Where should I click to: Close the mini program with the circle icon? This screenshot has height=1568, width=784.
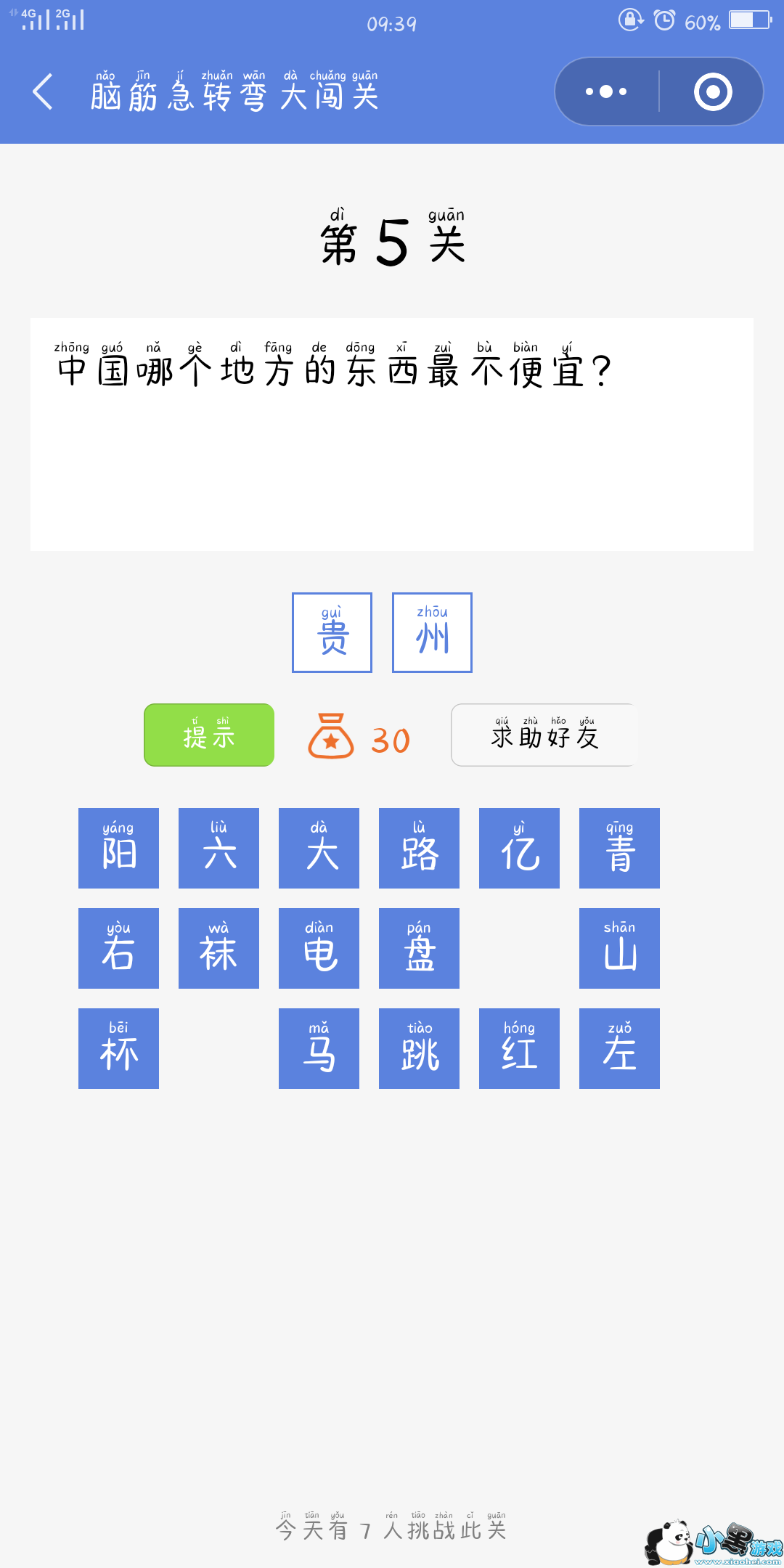pyautogui.click(x=712, y=92)
